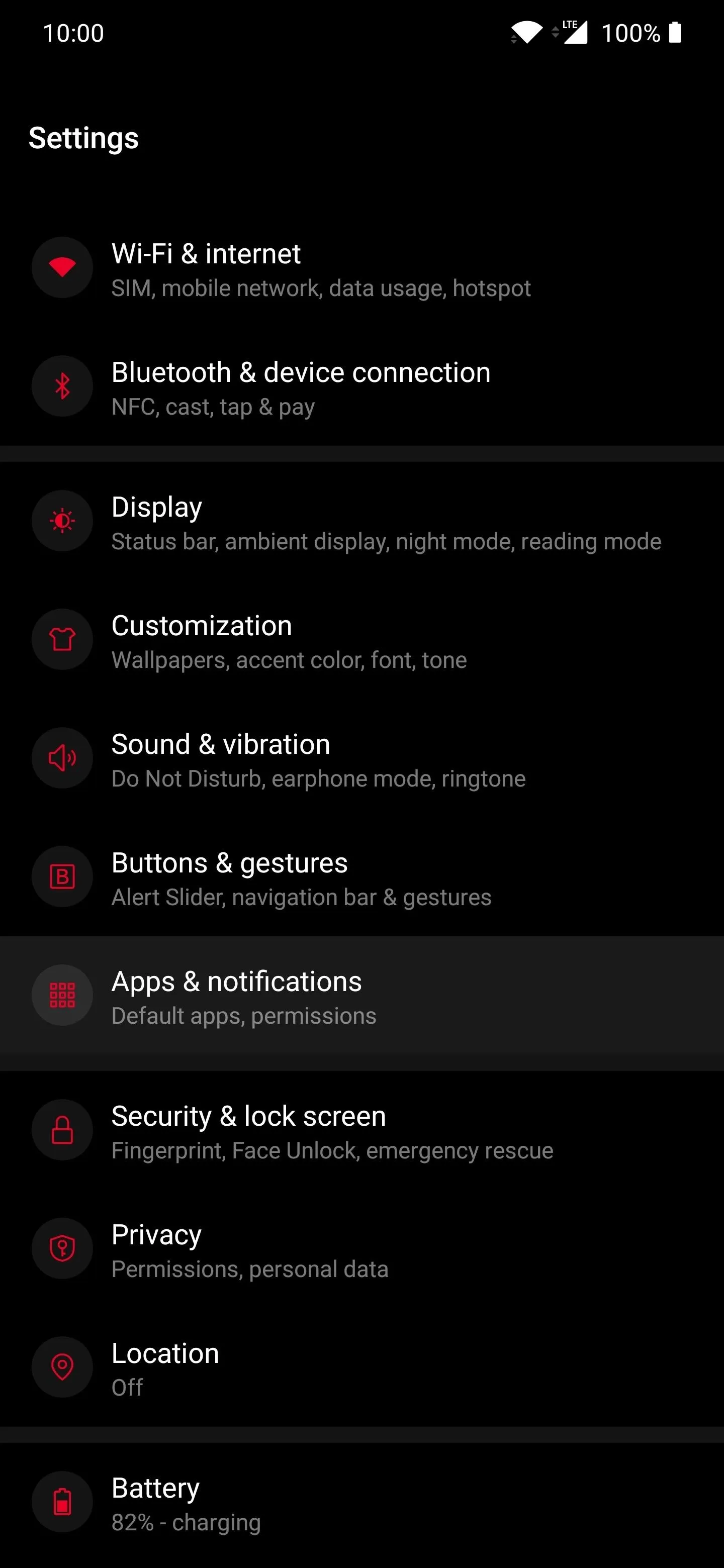Go to Display settings
The width and height of the screenshot is (724, 1568).
[361, 521]
